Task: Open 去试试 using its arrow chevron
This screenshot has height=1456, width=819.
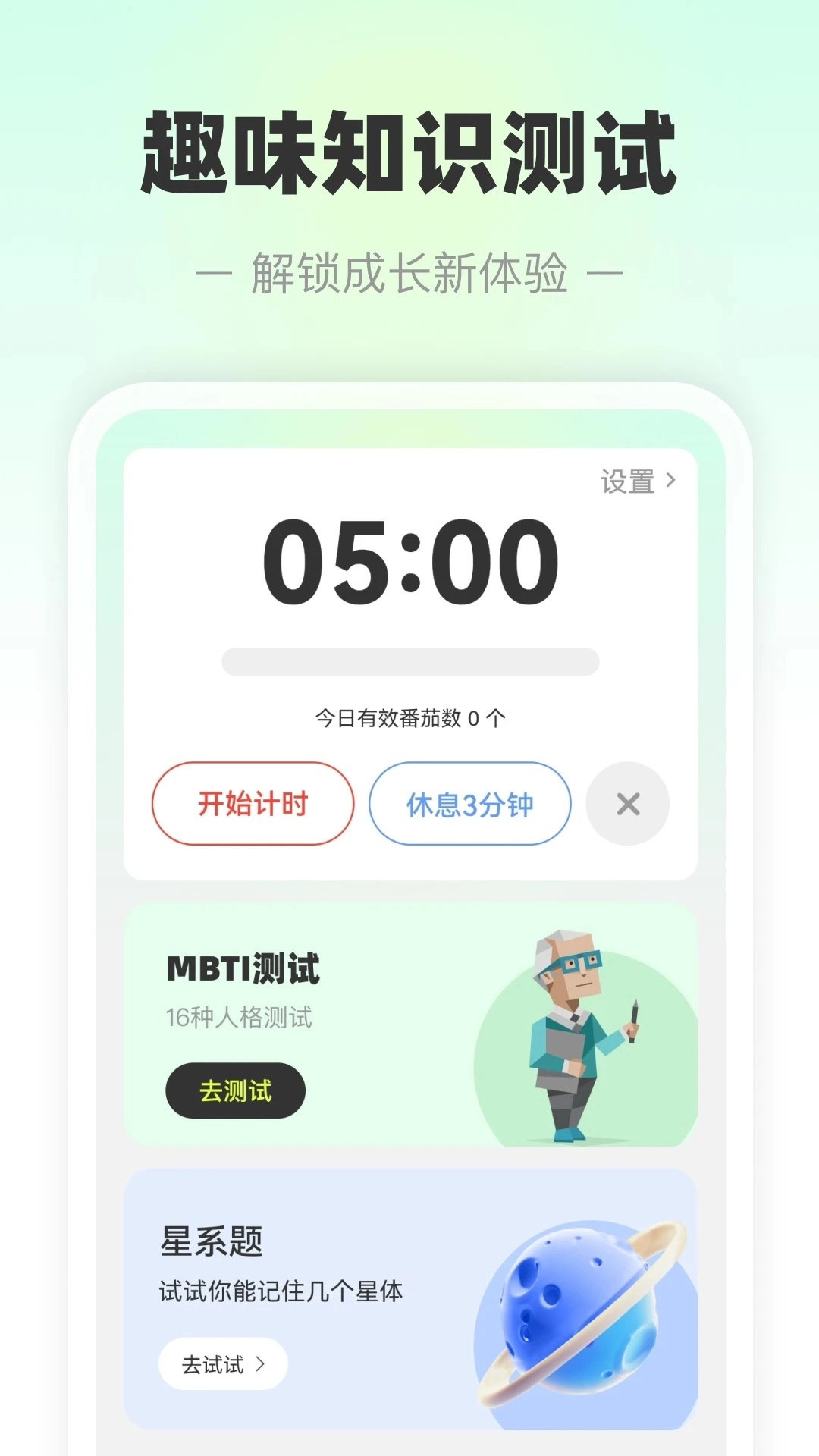Action: coord(261,1364)
